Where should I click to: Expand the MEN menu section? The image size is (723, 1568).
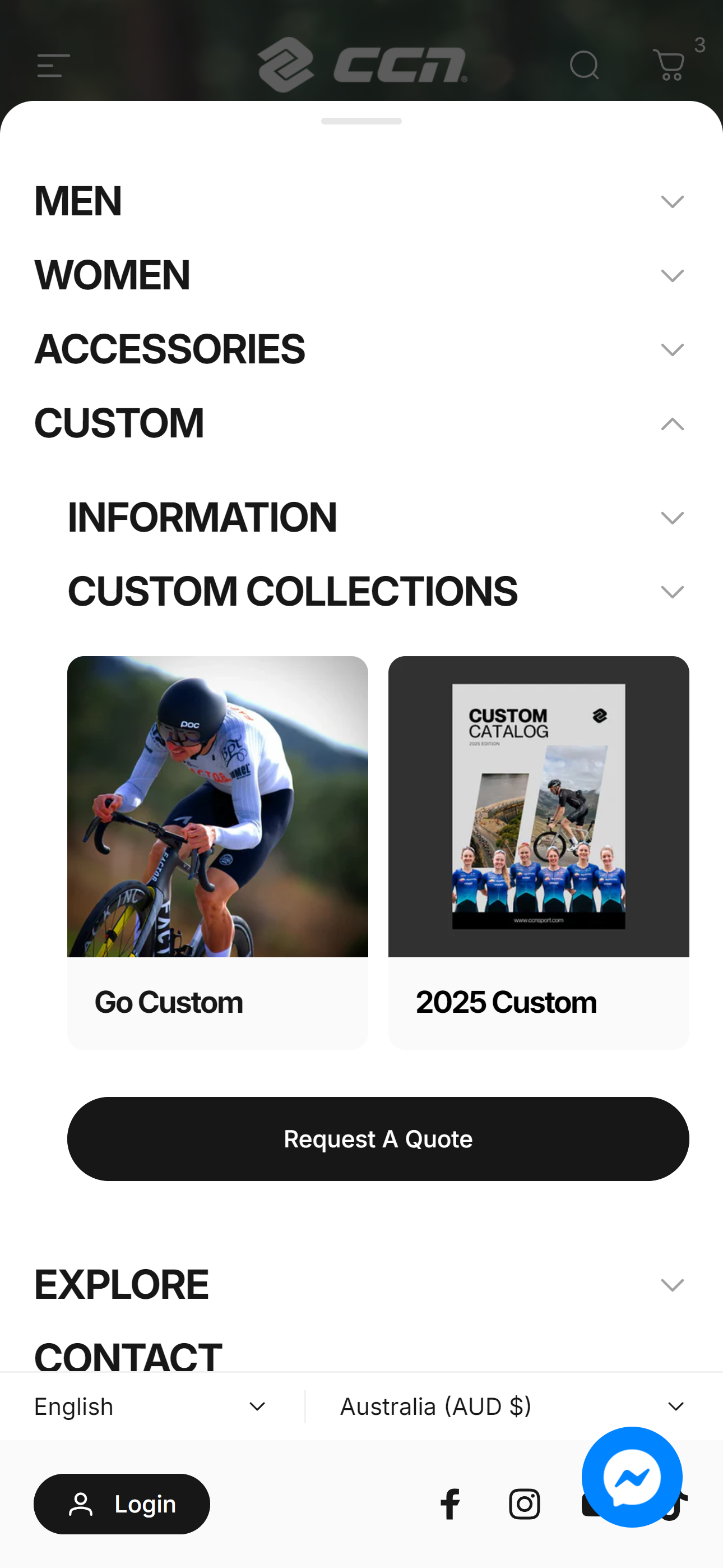click(x=359, y=201)
